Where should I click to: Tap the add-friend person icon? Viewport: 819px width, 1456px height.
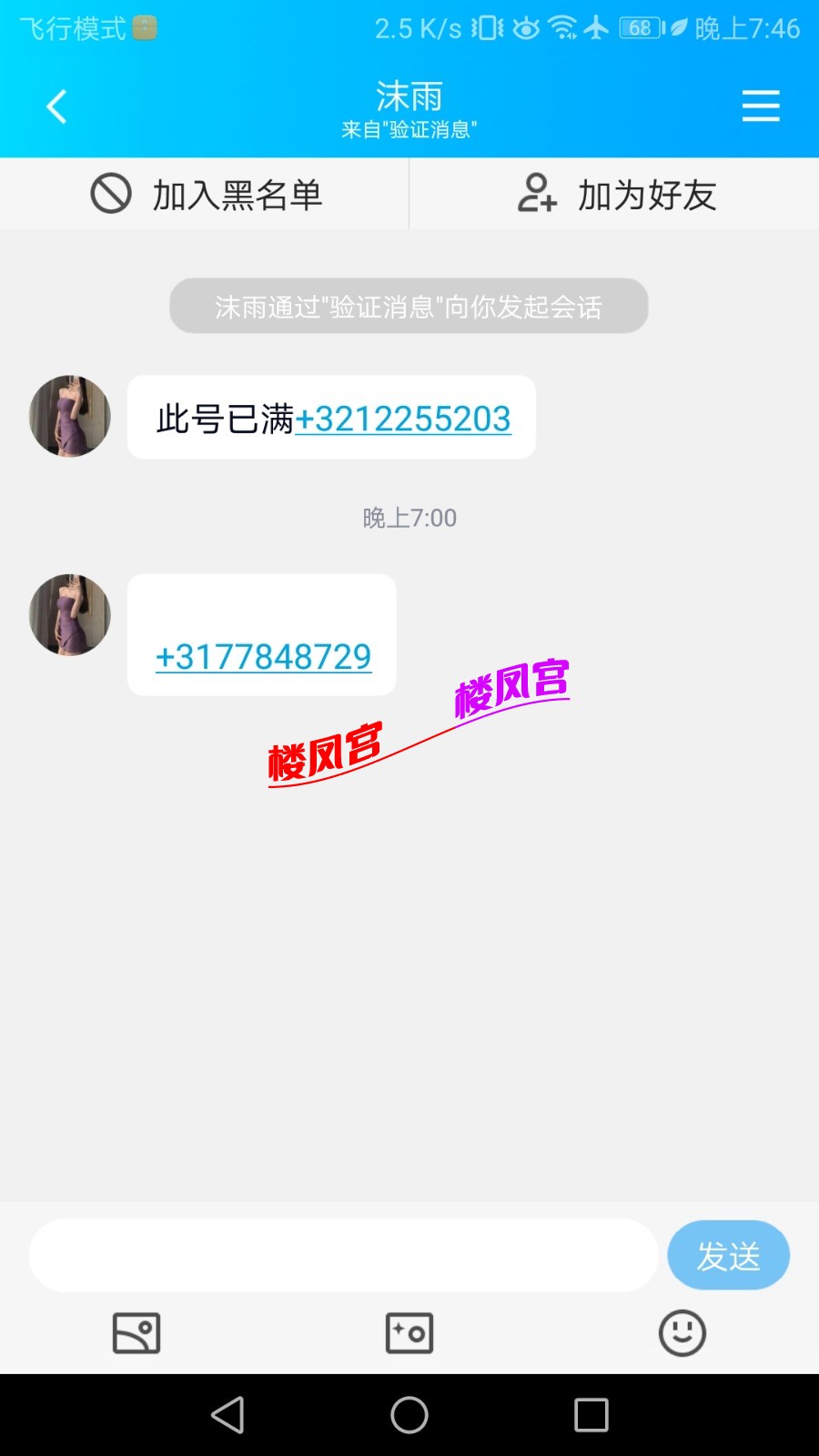(536, 194)
